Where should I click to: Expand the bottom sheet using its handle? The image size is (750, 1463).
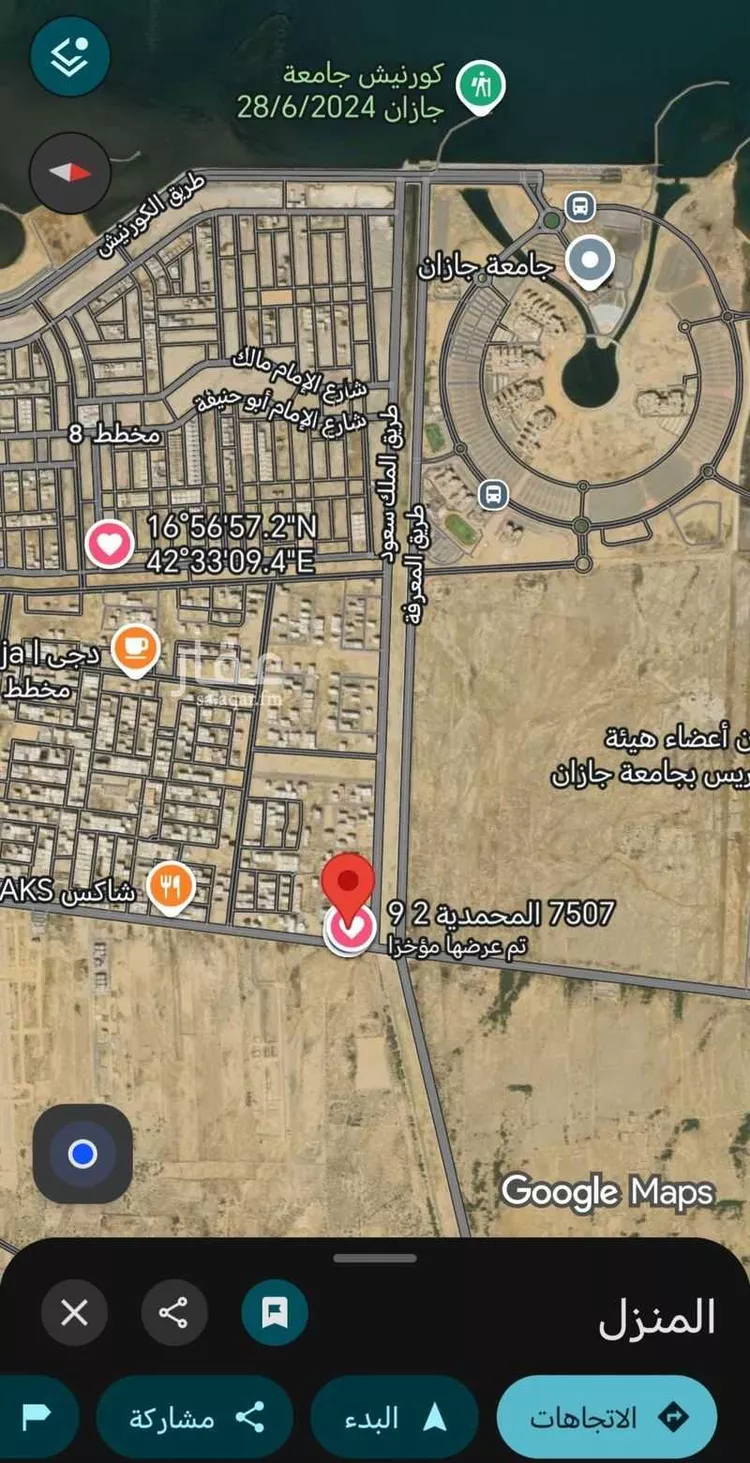[x=374, y=1258]
